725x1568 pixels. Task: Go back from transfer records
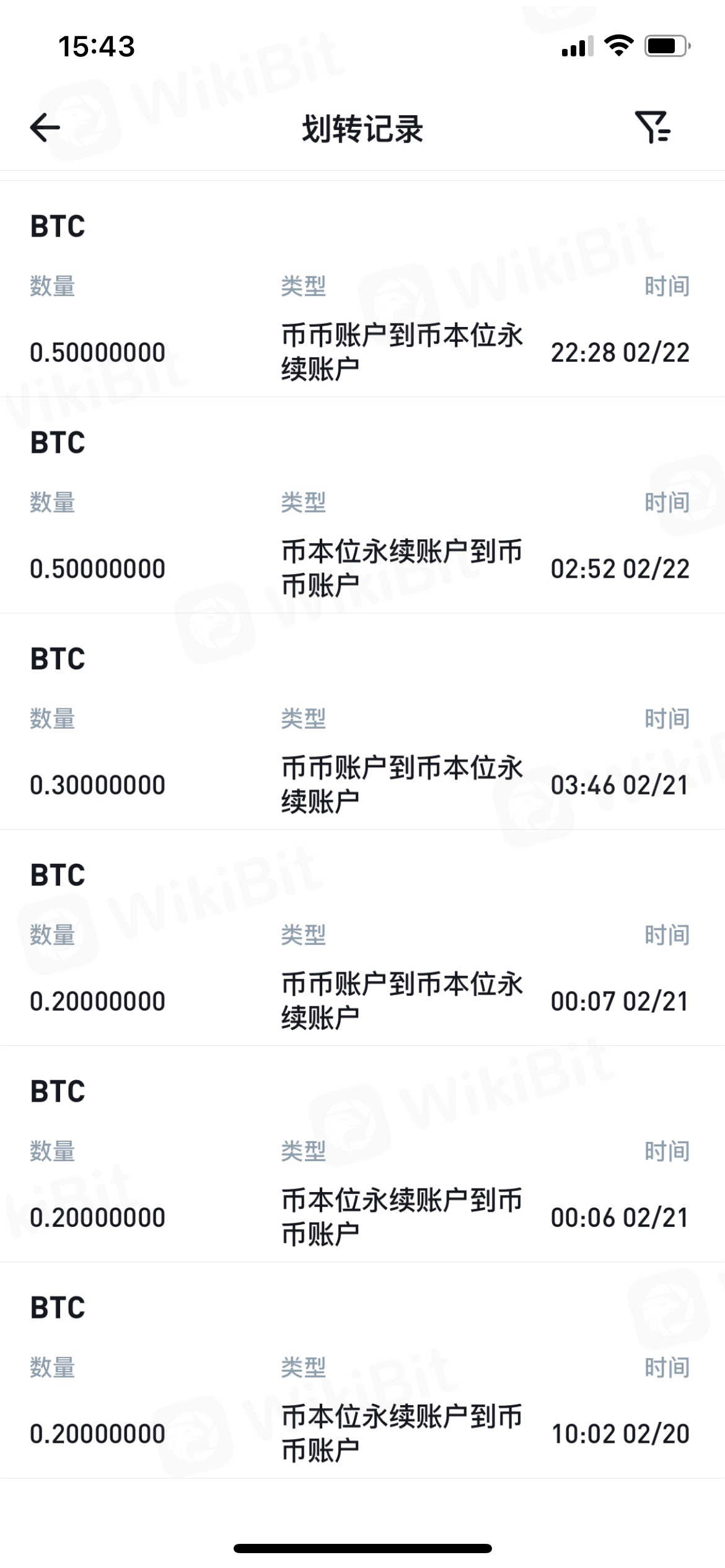[45, 128]
